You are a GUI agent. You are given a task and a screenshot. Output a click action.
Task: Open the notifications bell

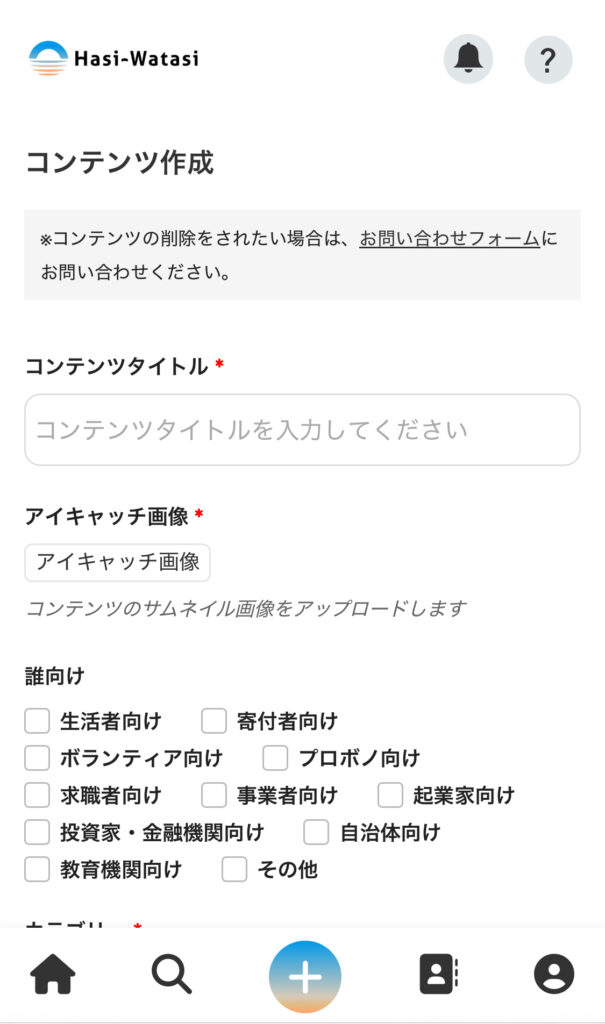tap(468, 60)
